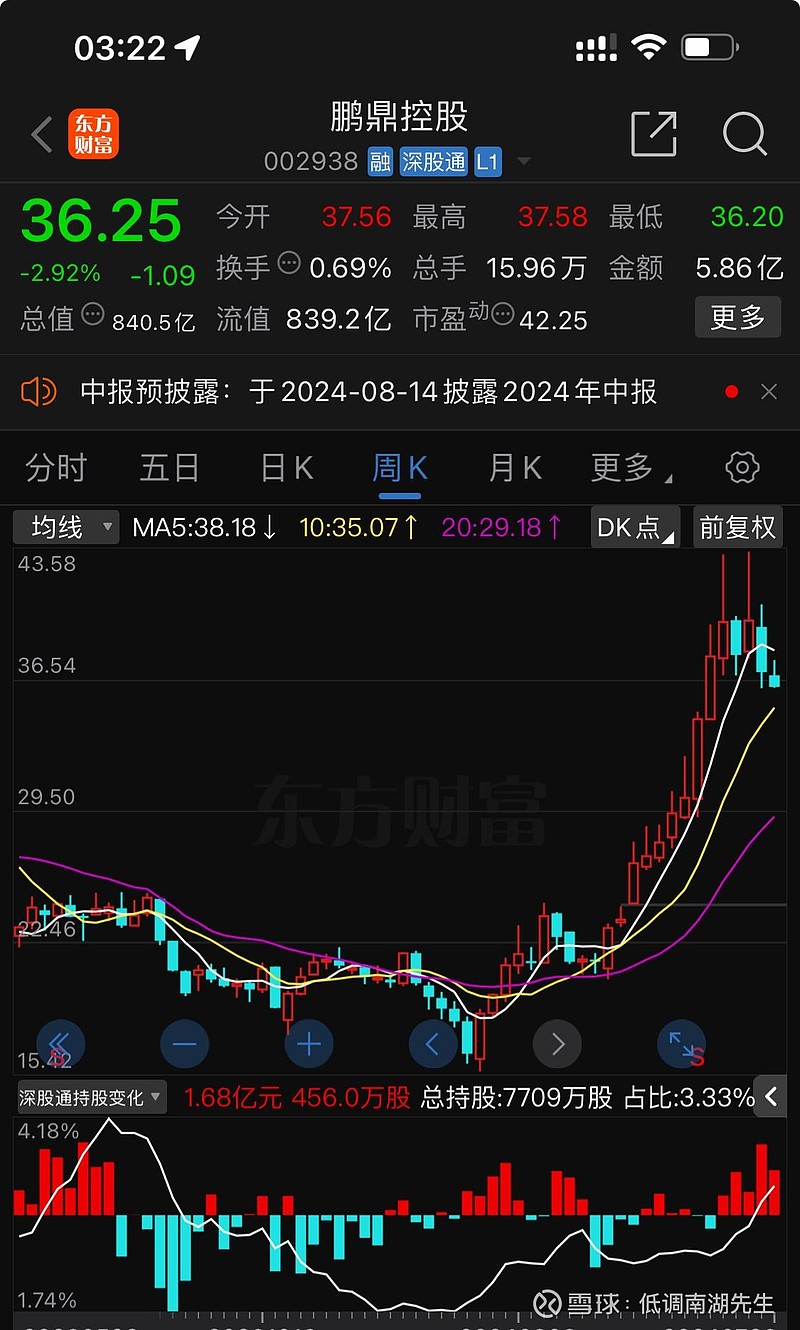Zoom in on chart with plus icon
The width and height of the screenshot is (800, 1330).
(308, 1043)
